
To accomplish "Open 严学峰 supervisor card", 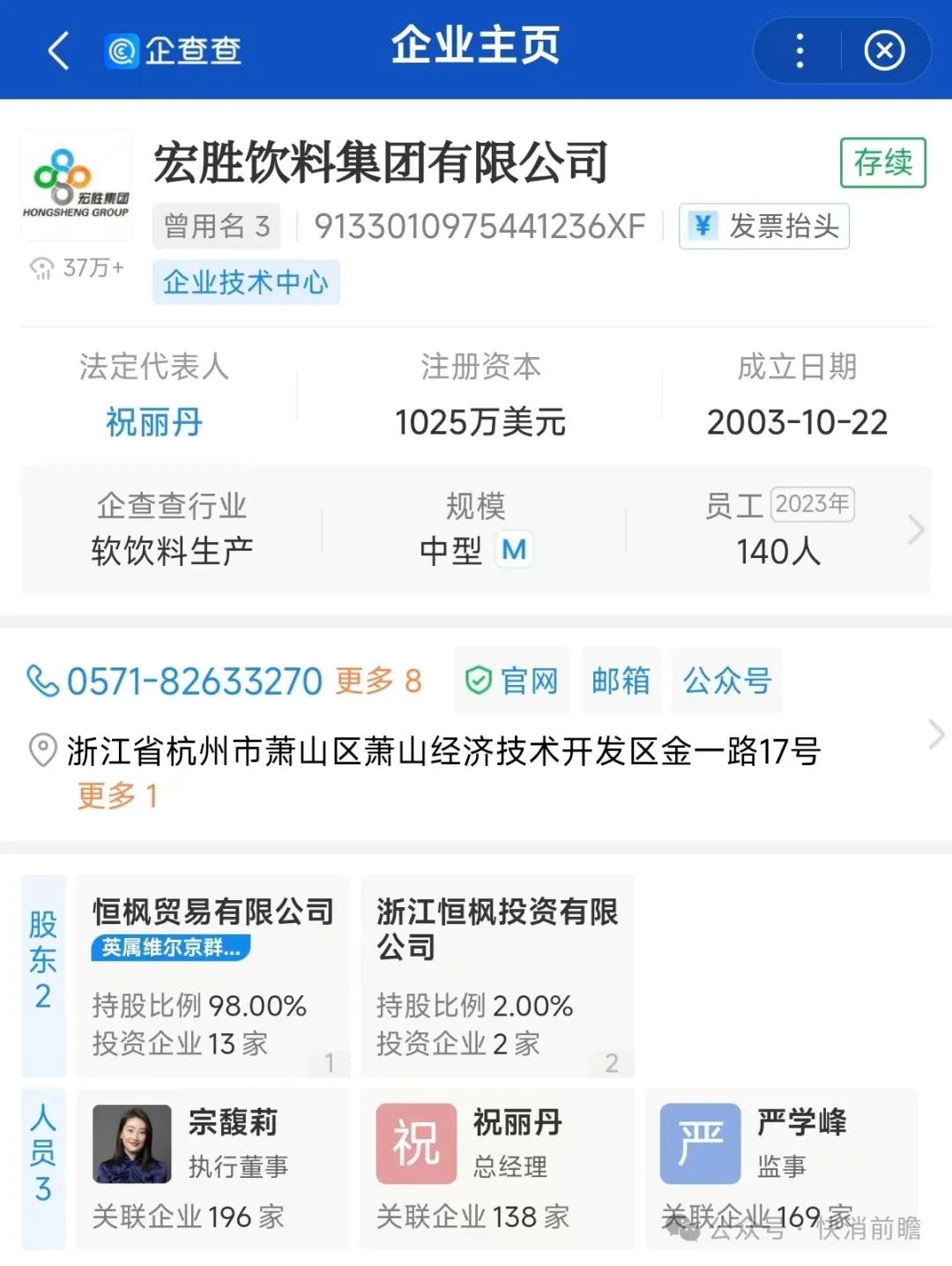I will [x=782, y=1169].
